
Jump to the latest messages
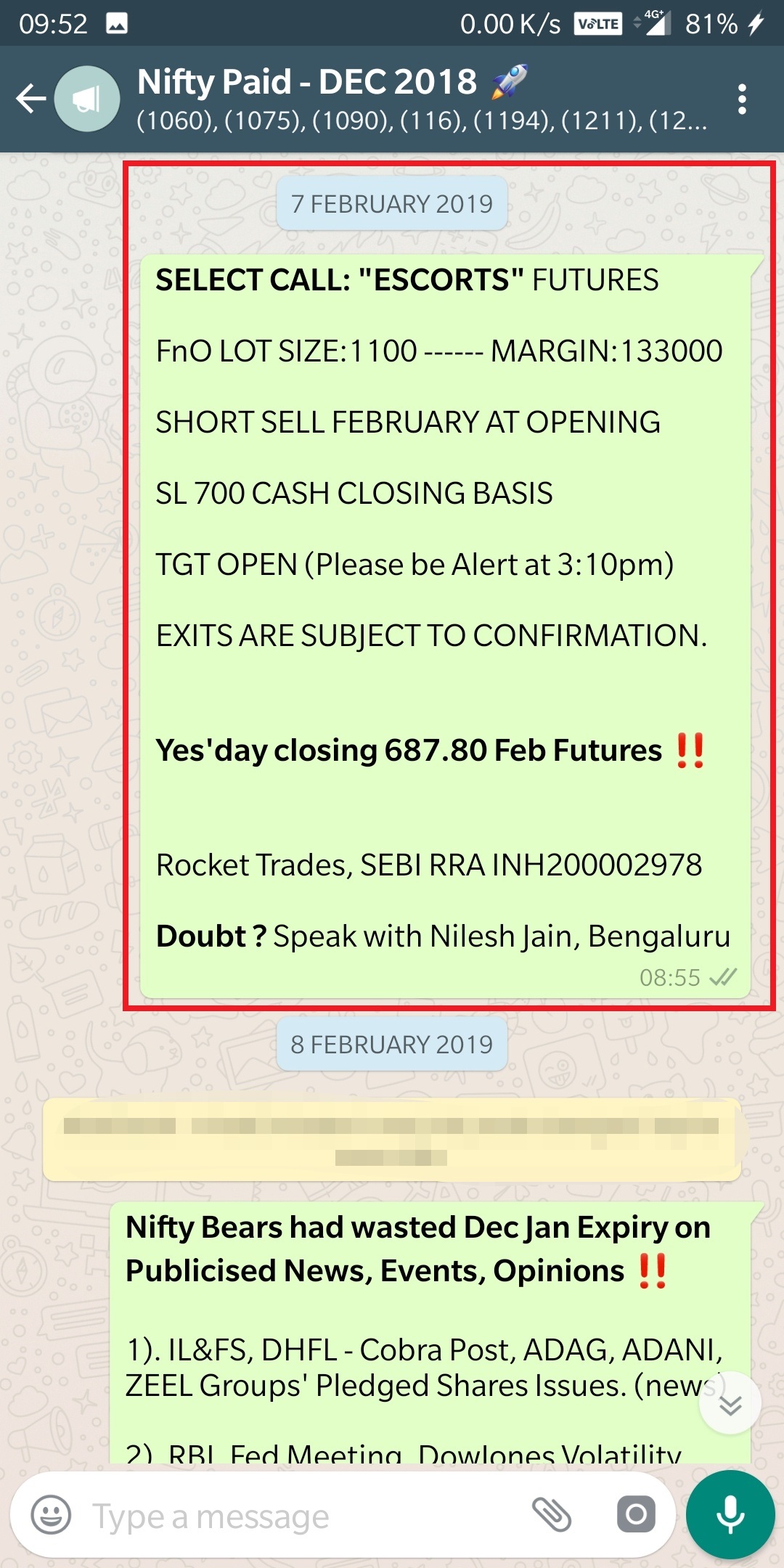tap(730, 1404)
